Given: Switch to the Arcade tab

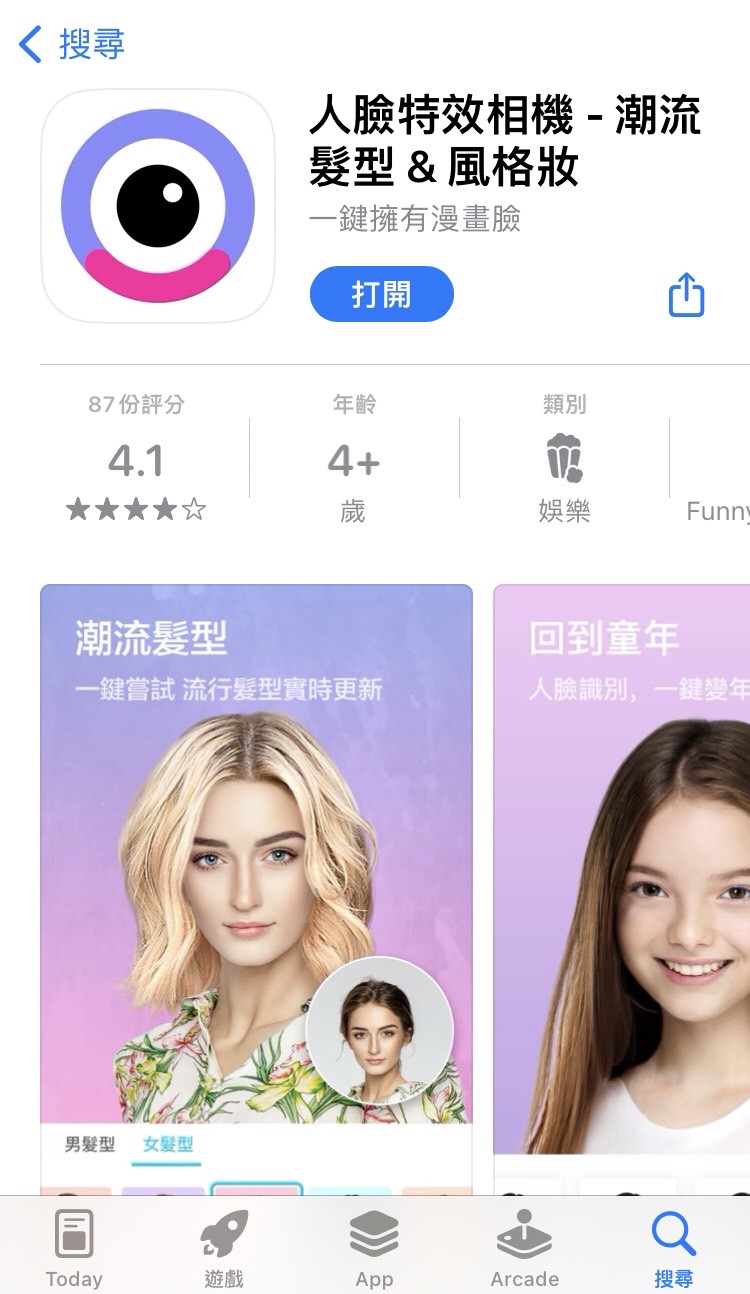Looking at the screenshot, I should pyautogui.click(x=524, y=1248).
